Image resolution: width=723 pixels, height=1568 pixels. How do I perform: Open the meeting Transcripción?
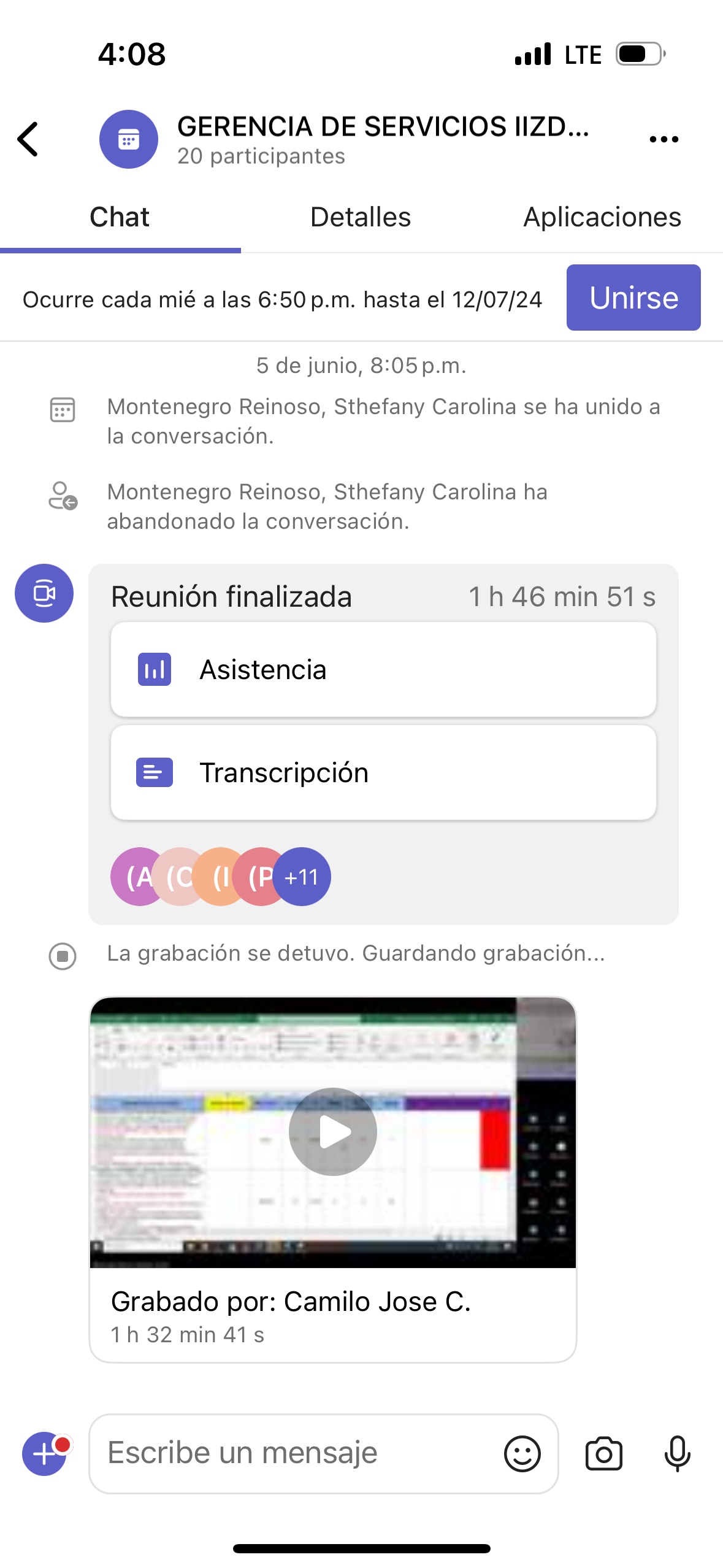pos(383,772)
